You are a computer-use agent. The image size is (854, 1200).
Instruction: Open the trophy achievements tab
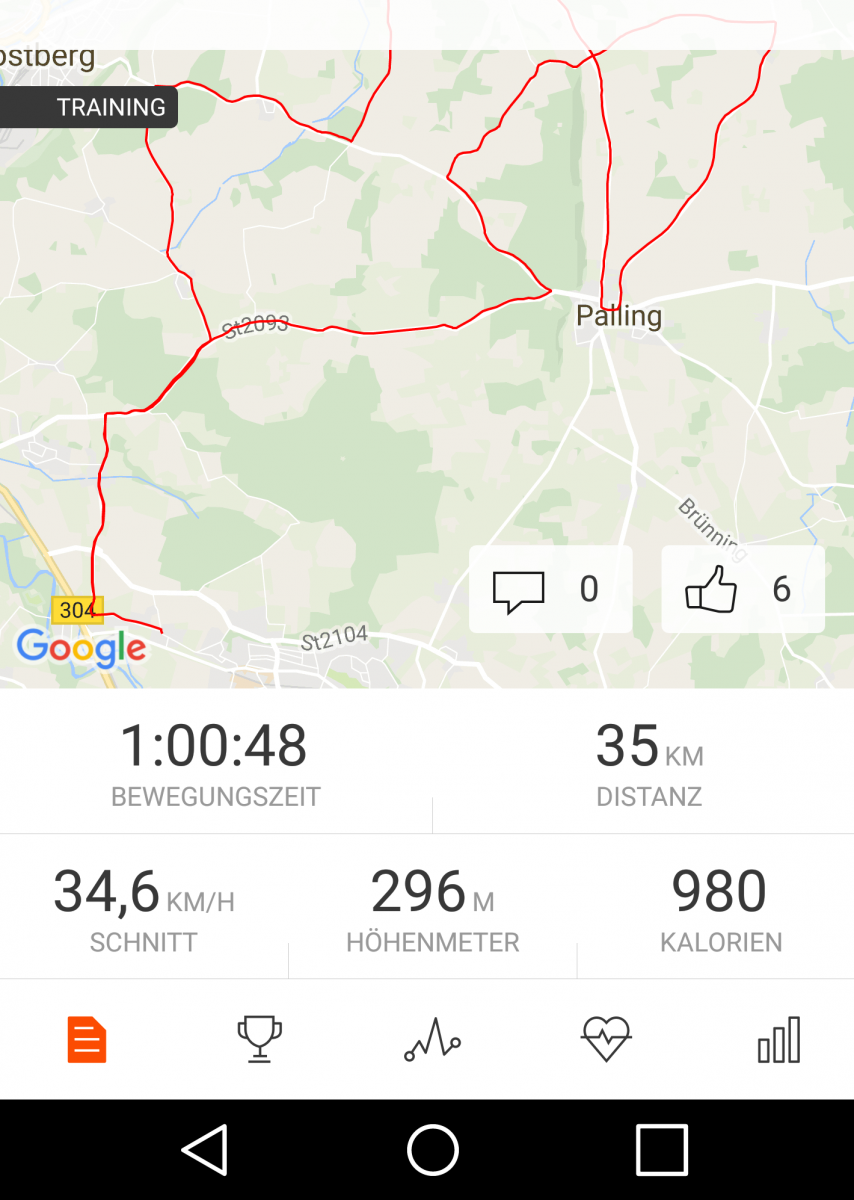pos(259,1040)
